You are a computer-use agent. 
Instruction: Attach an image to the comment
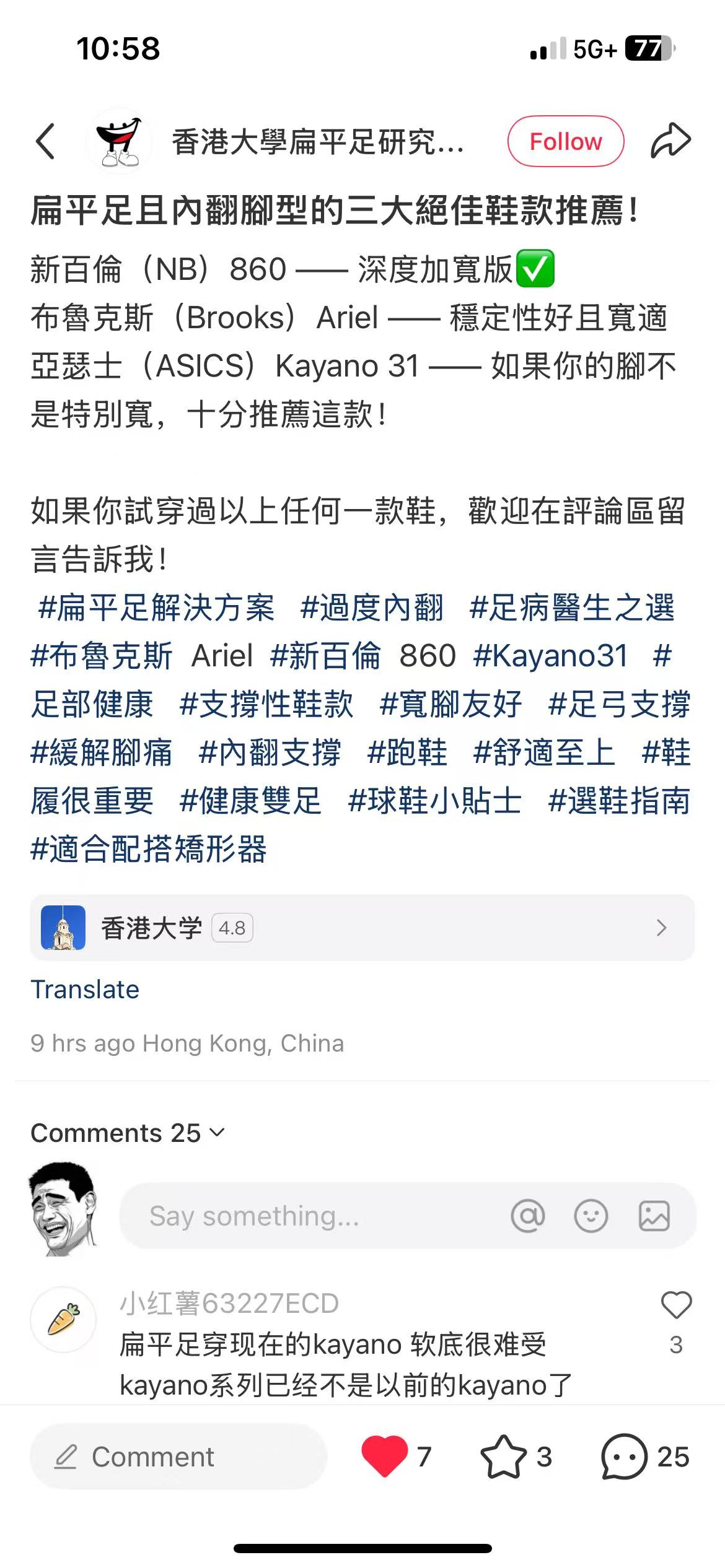(654, 1216)
